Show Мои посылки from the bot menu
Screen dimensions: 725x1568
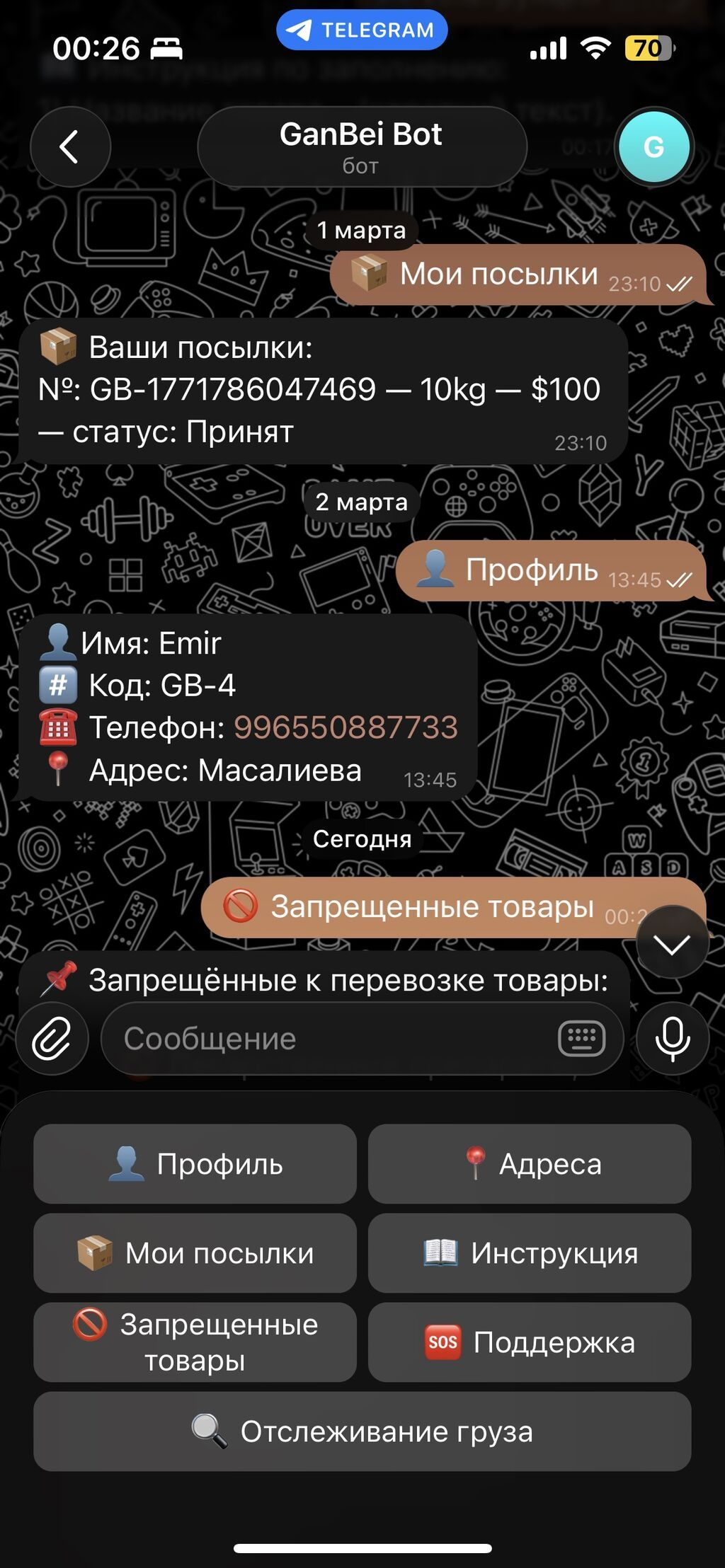coord(195,1253)
